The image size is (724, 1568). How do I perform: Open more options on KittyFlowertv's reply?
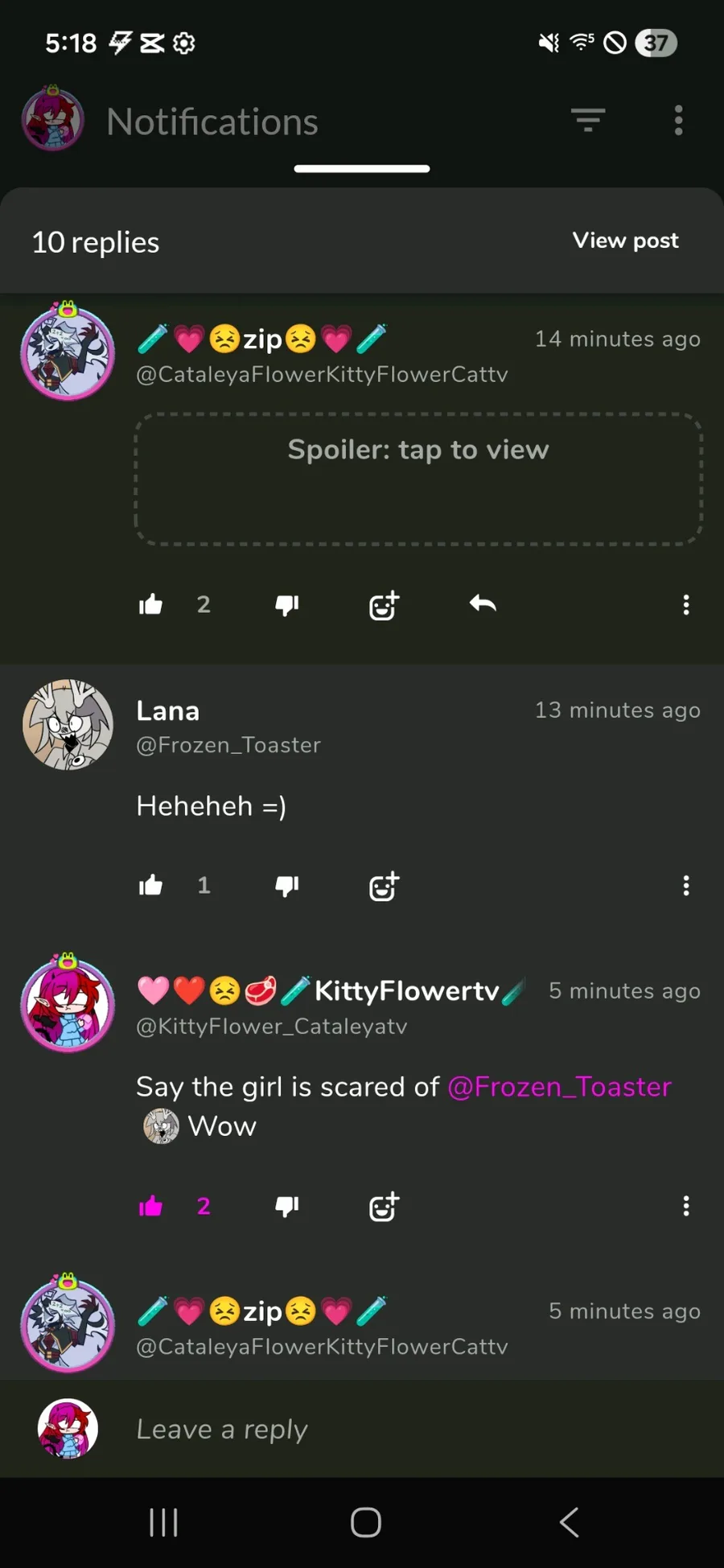(686, 1206)
